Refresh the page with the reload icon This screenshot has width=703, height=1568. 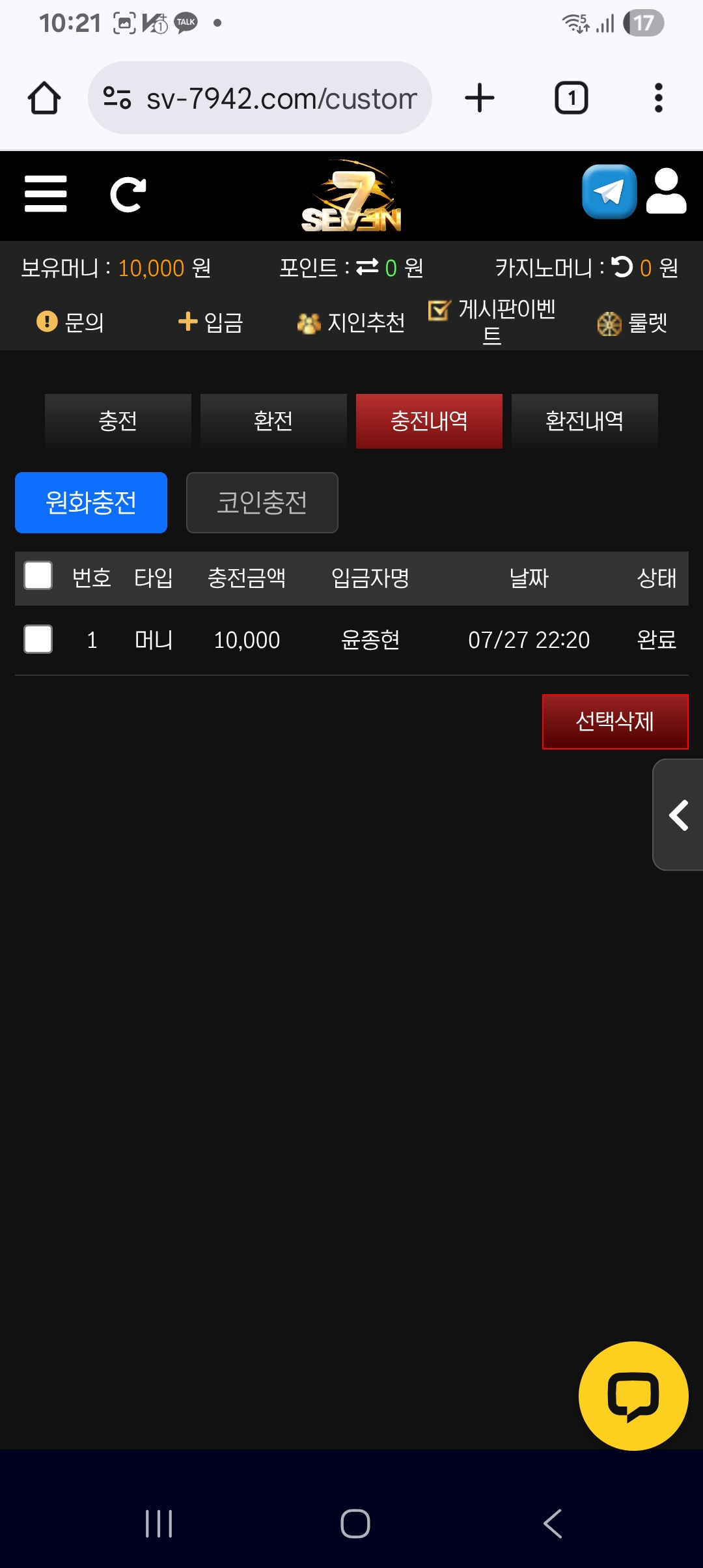(128, 194)
